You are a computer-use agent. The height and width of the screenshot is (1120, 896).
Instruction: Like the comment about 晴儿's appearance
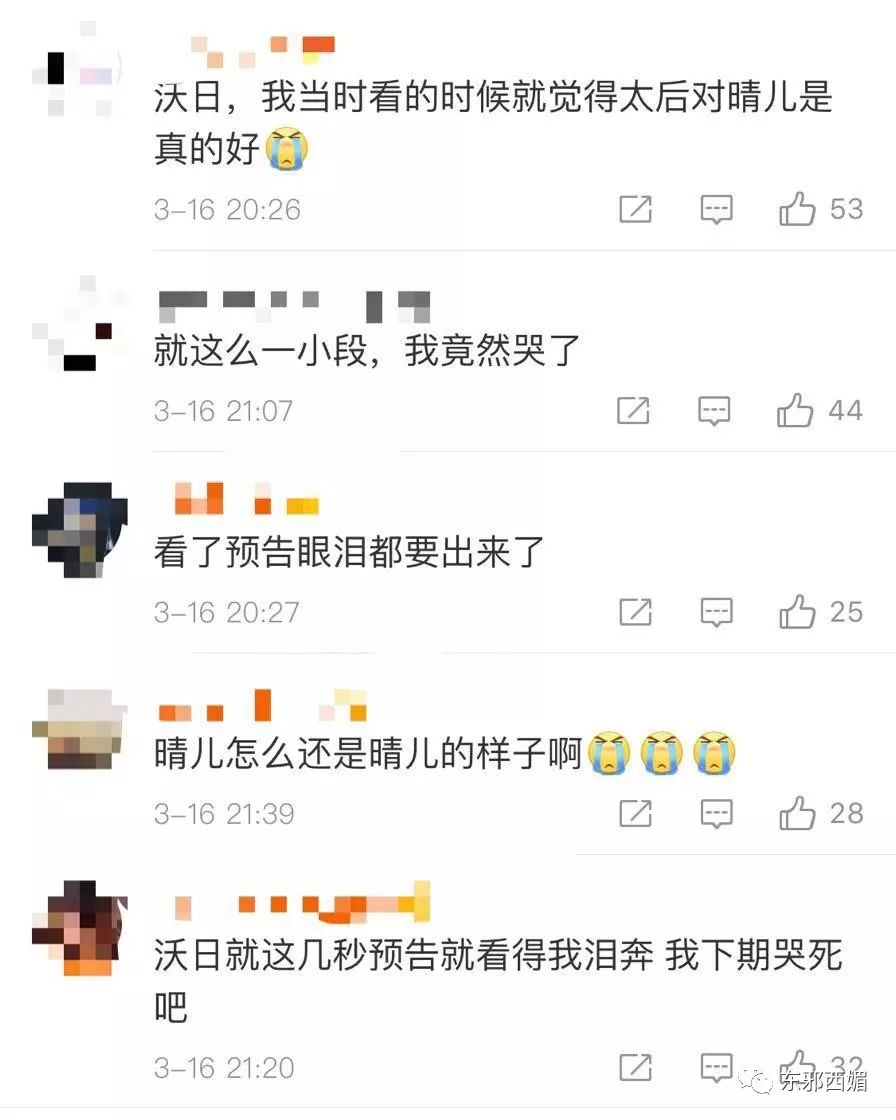[x=796, y=813]
